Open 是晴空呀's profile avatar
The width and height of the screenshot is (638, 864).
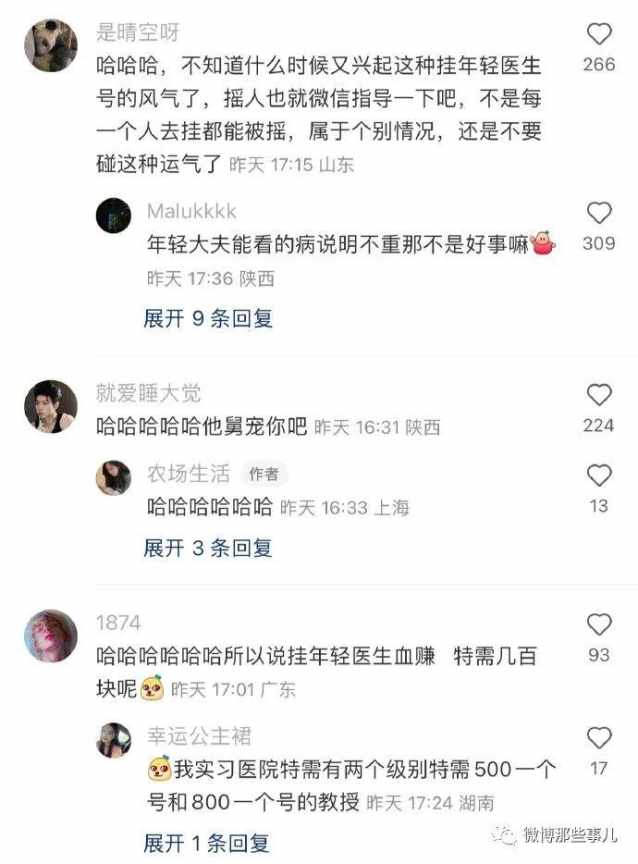(x=50, y=46)
